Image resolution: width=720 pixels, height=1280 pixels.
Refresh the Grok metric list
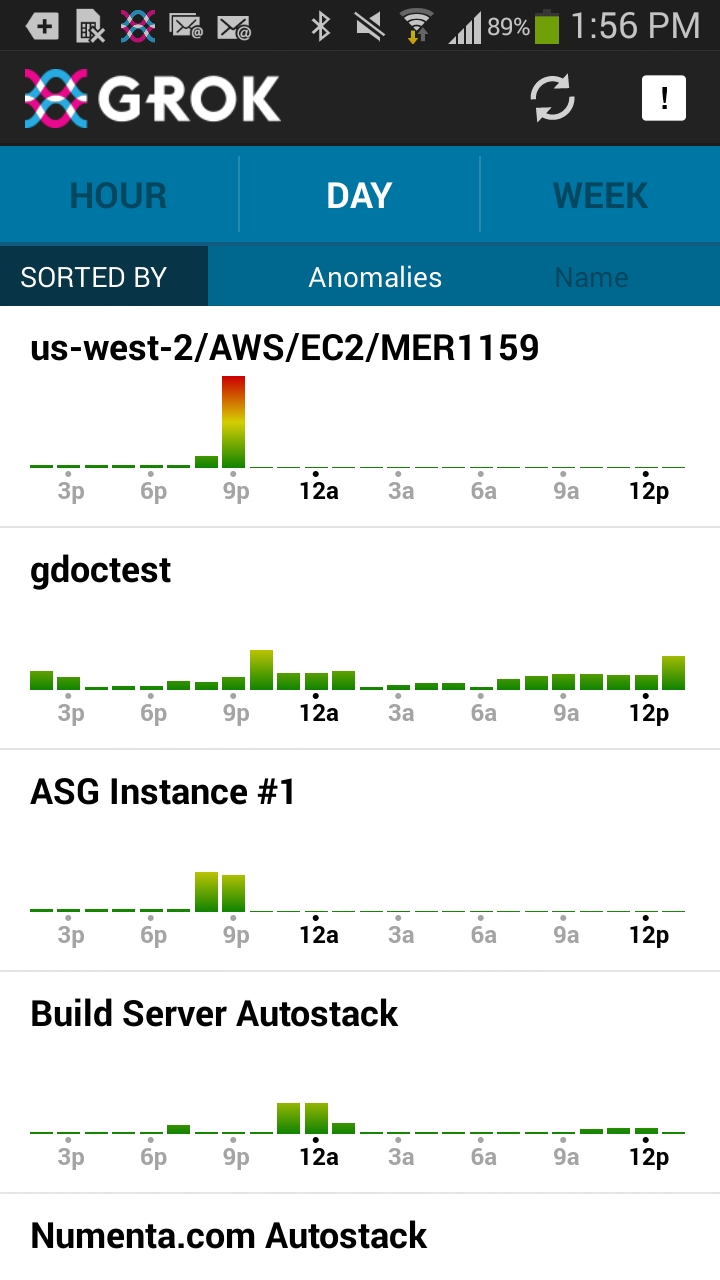(551, 98)
